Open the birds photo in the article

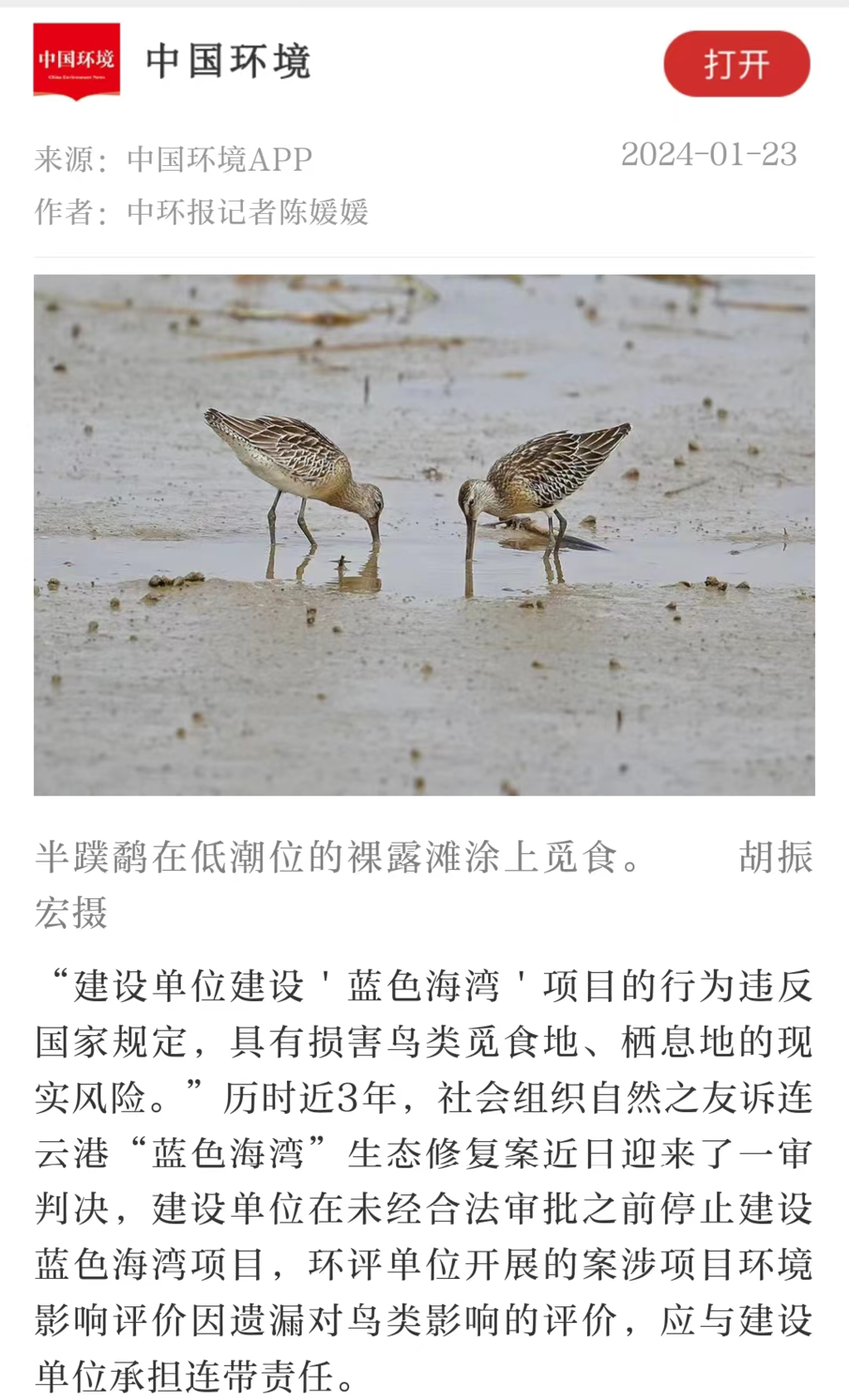click(x=424, y=535)
